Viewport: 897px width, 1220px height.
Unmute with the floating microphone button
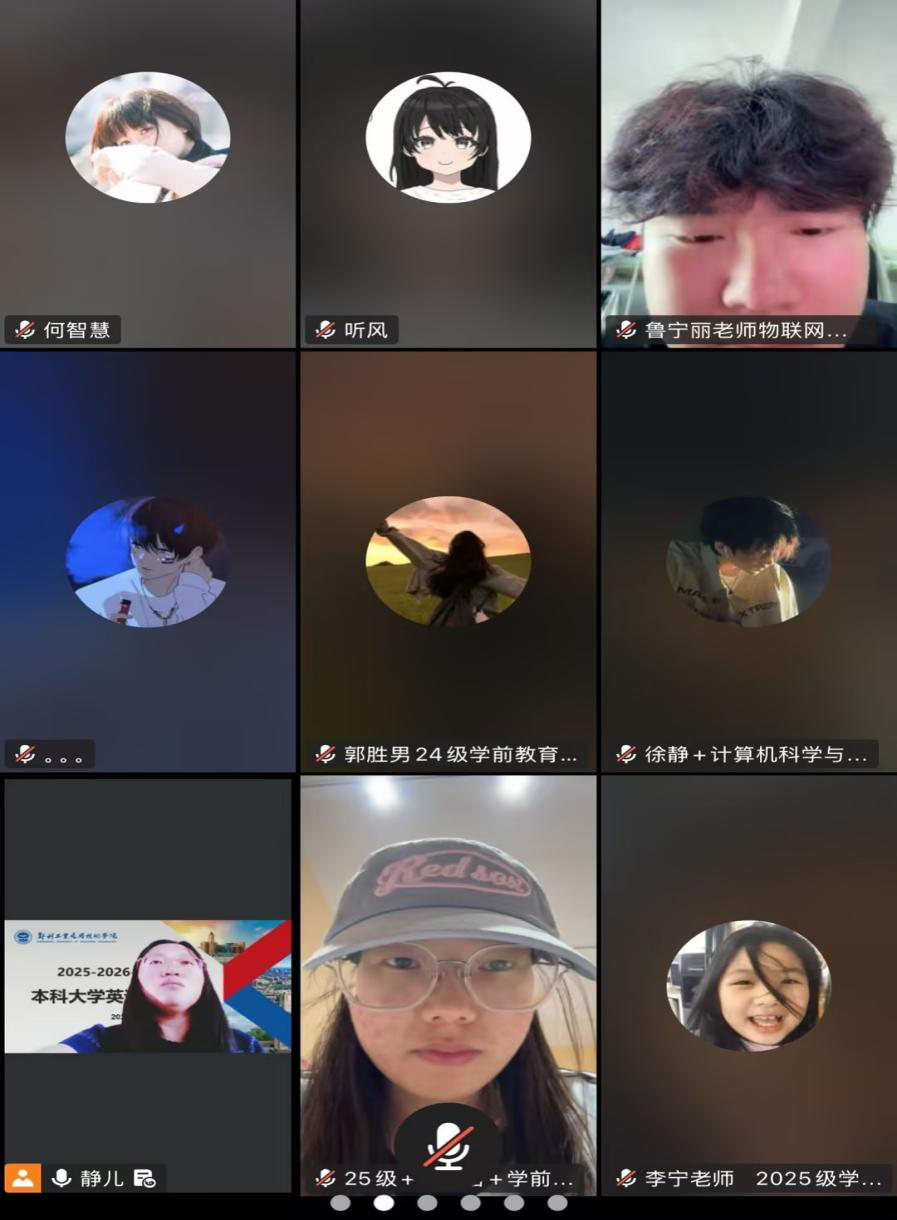click(x=449, y=1147)
